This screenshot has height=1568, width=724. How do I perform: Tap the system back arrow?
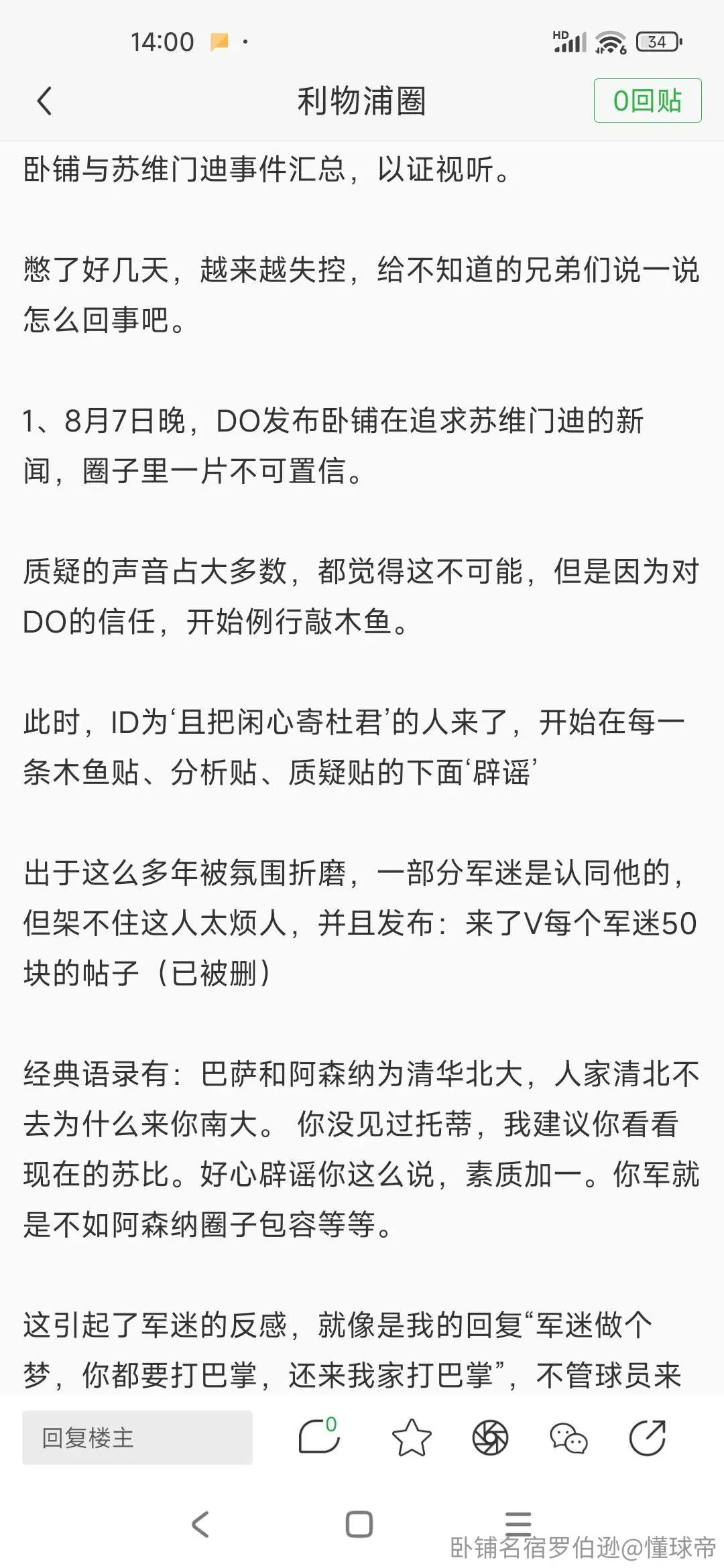tap(200, 1524)
